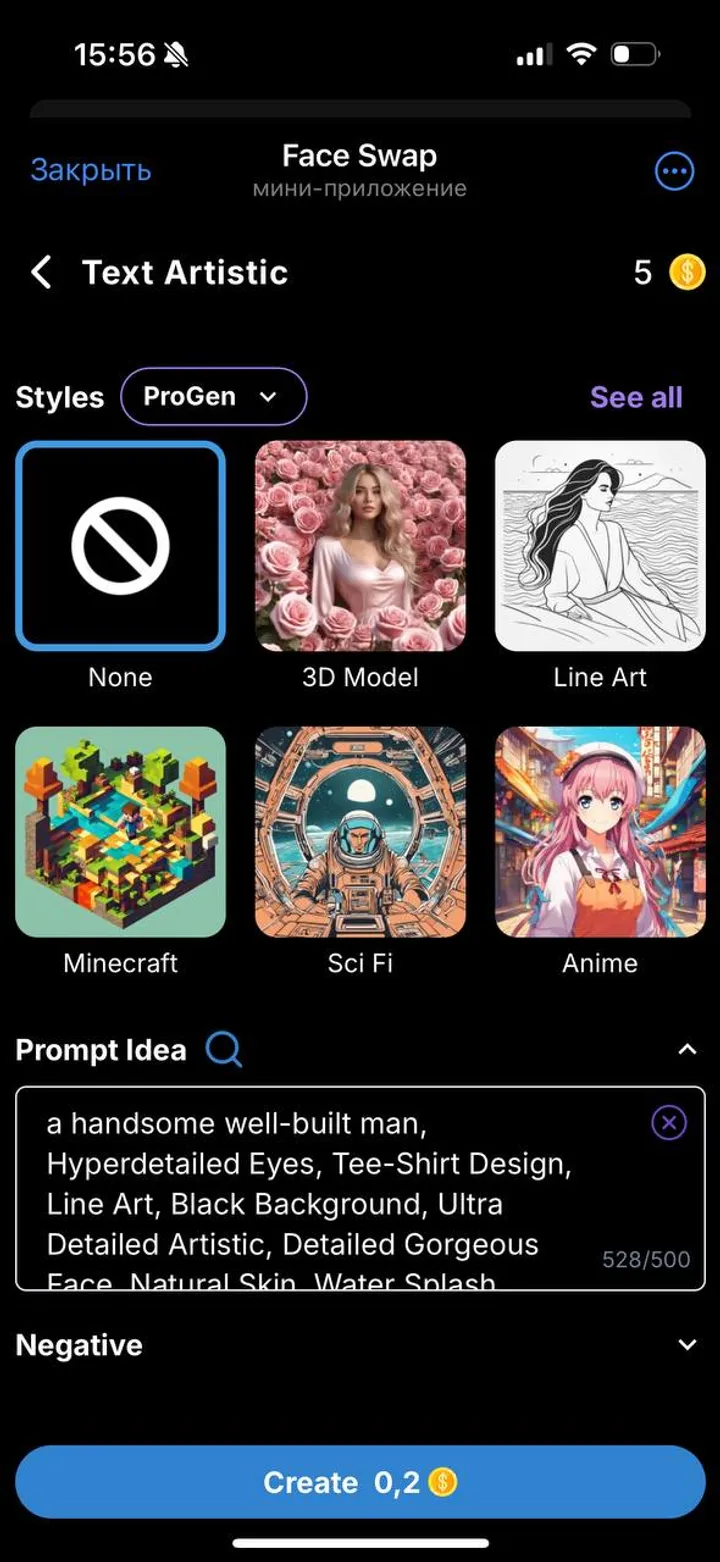Expand the Negative prompt section

pyautogui.click(x=687, y=1345)
